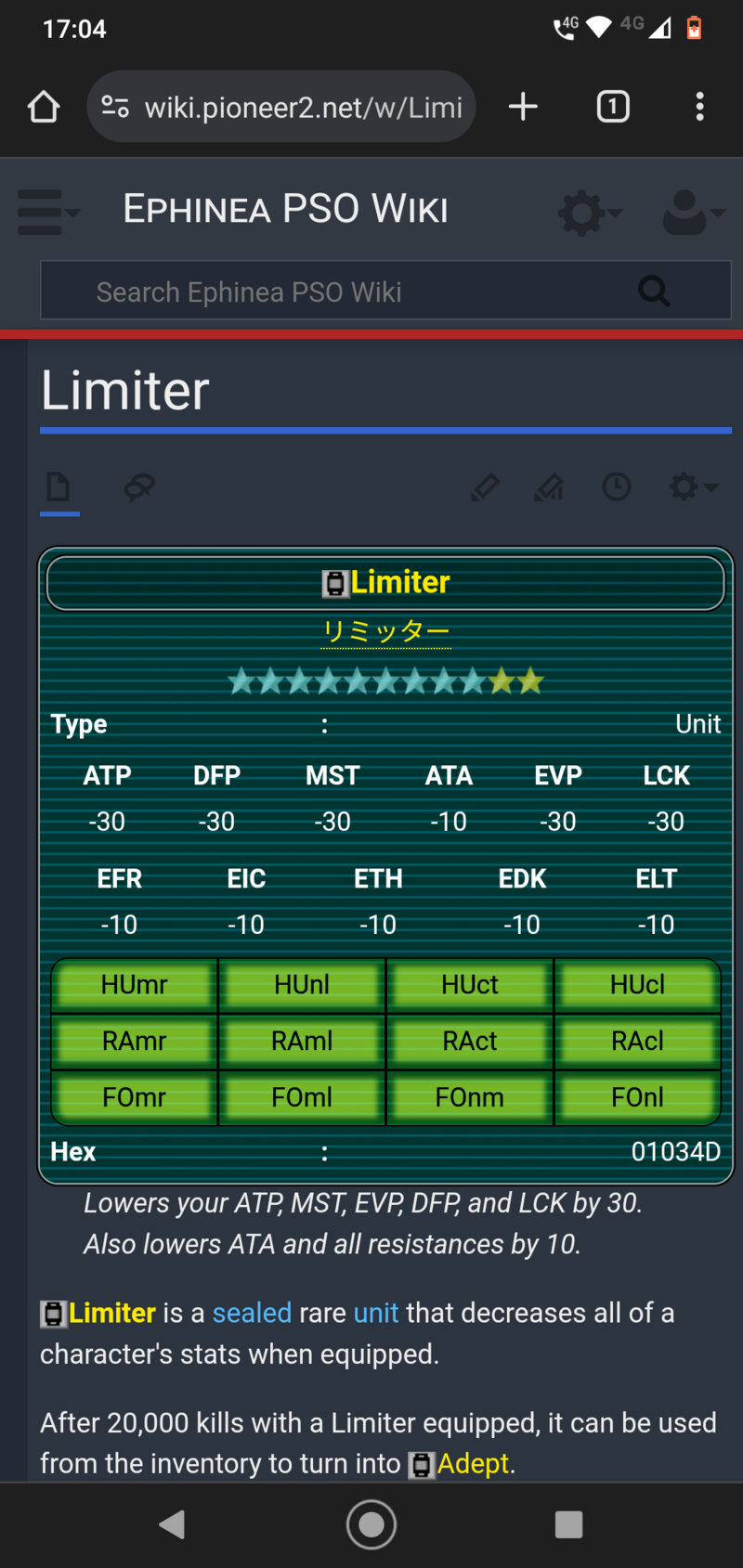This screenshot has width=743, height=1568.
Task: Expand the page actions gear dropdown
Action: click(x=692, y=486)
